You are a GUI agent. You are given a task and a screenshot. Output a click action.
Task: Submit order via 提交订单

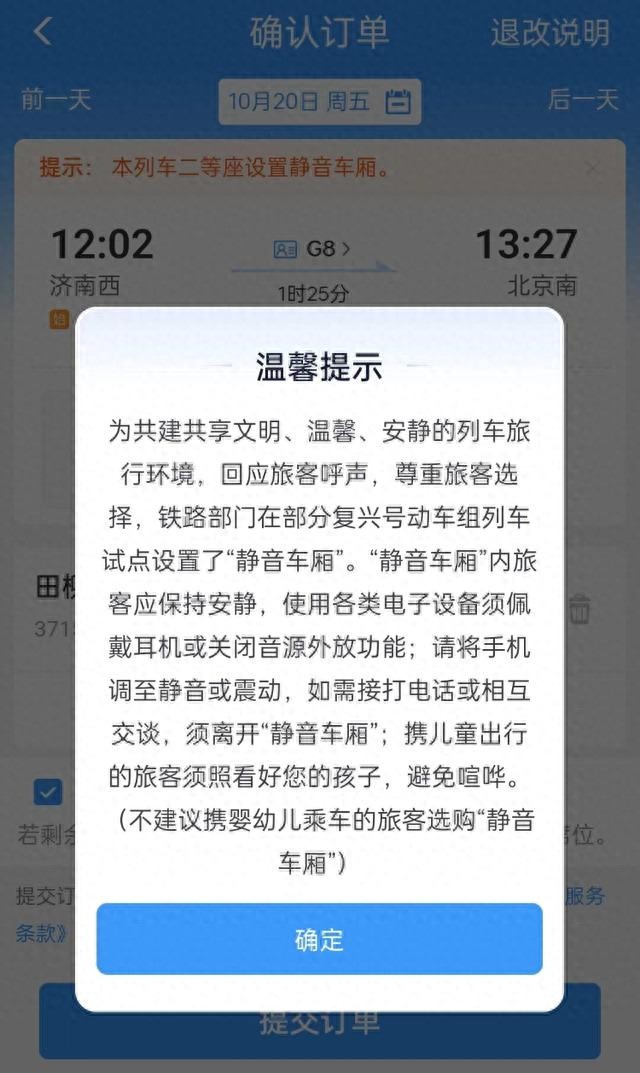(319, 1021)
